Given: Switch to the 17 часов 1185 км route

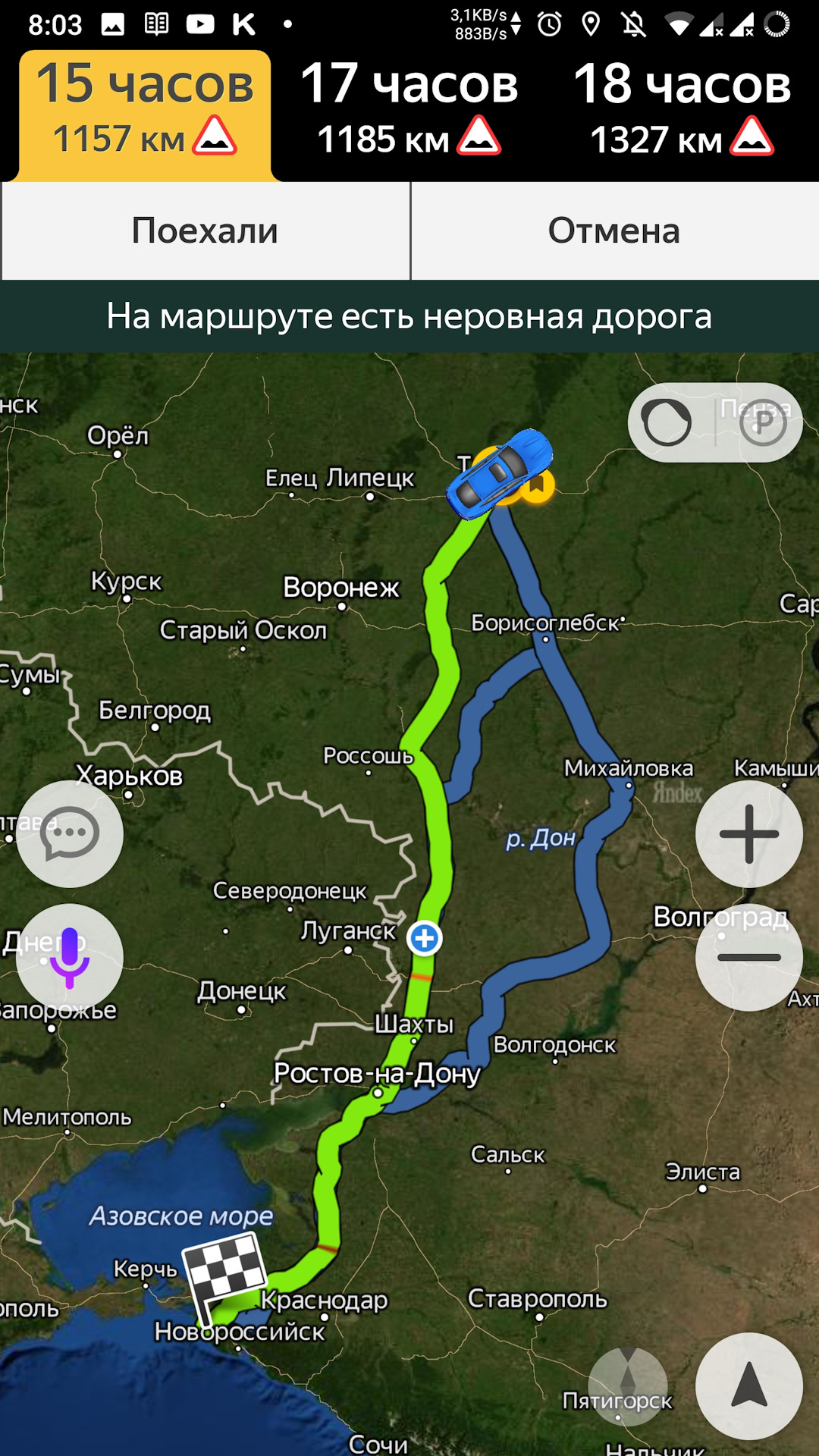Looking at the screenshot, I should tap(409, 112).
